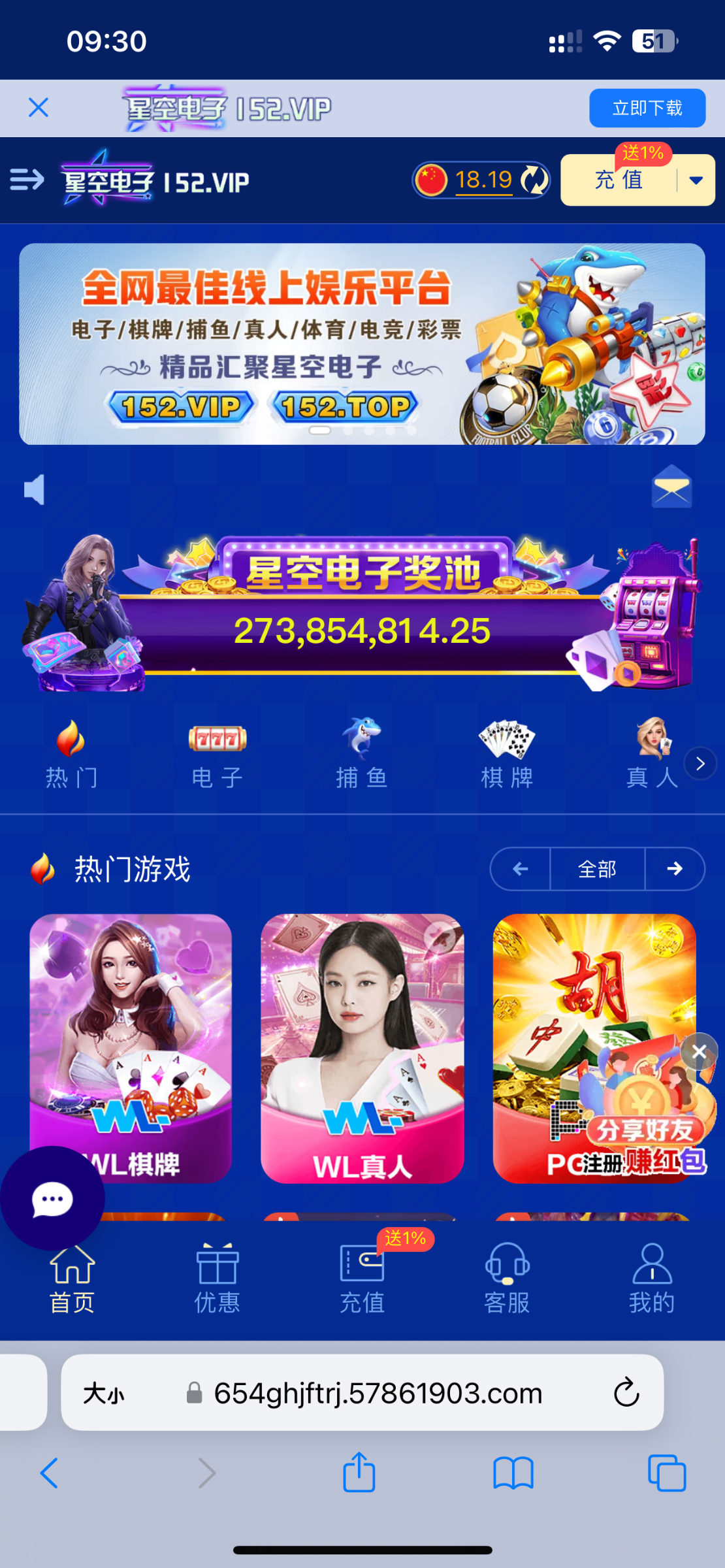Reload the page in Safari

click(x=626, y=1392)
